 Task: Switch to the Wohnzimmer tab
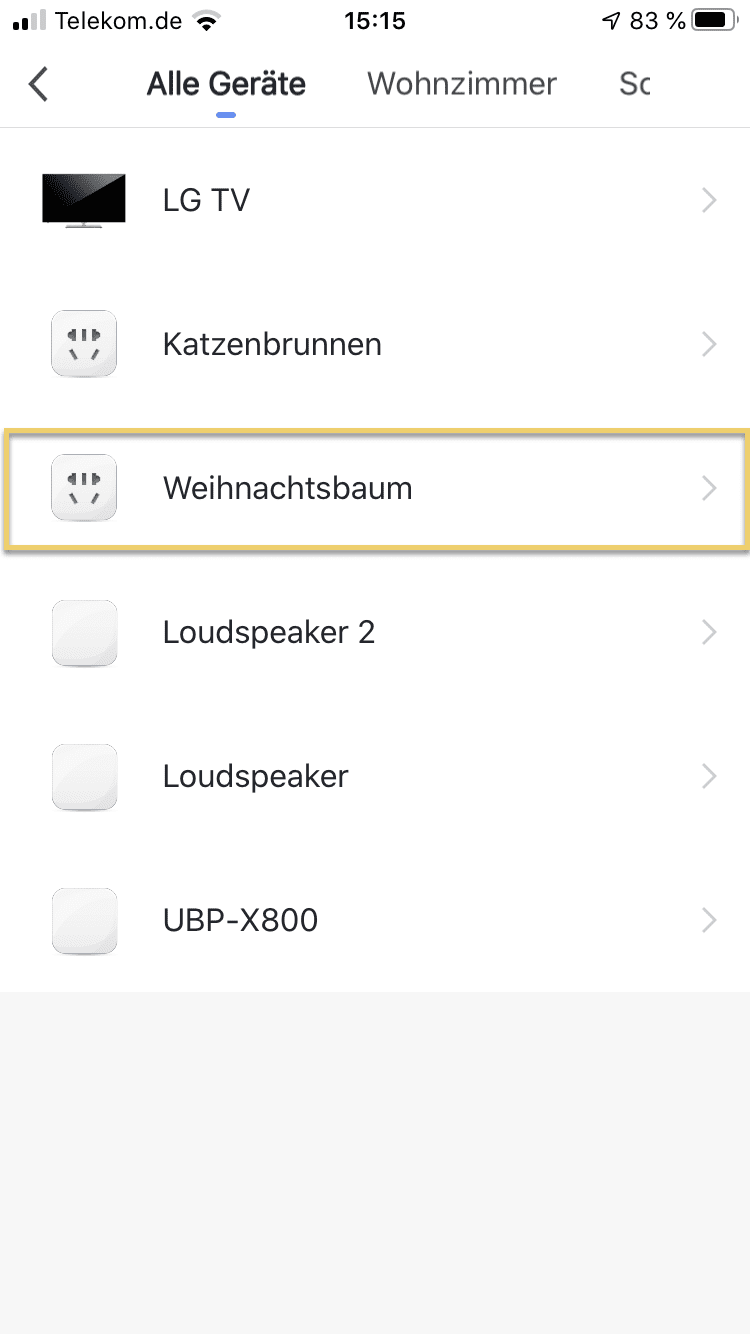(462, 84)
